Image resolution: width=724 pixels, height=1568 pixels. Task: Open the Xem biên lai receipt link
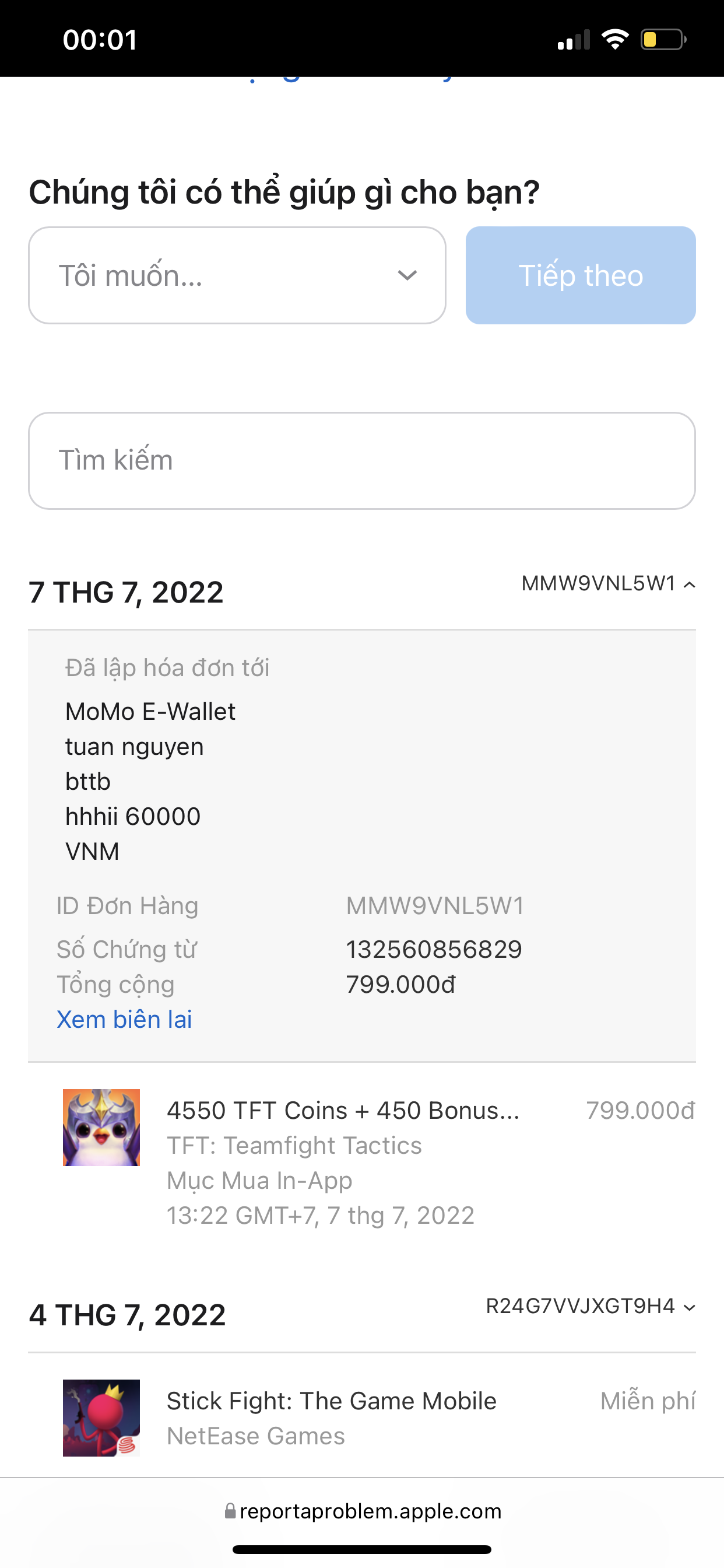(125, 1020)
